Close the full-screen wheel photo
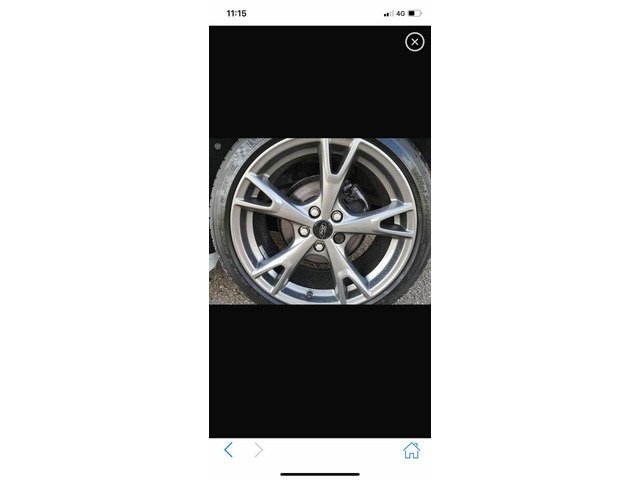Screen dimensions: 640x480 pyautogui.click(x=414, y=41)
